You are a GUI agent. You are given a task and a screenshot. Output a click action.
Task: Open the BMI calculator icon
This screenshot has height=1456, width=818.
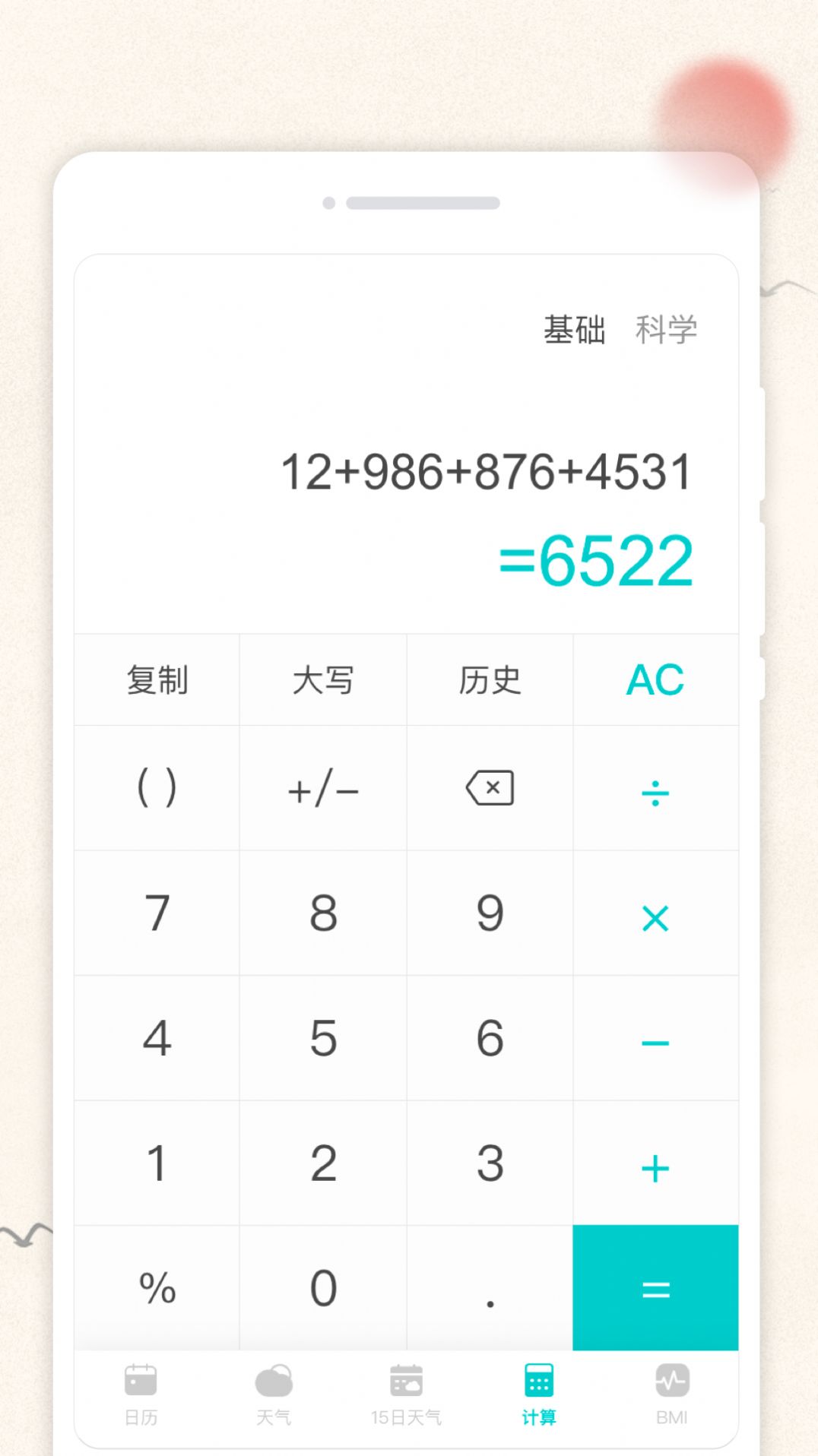pos(672,1380)
